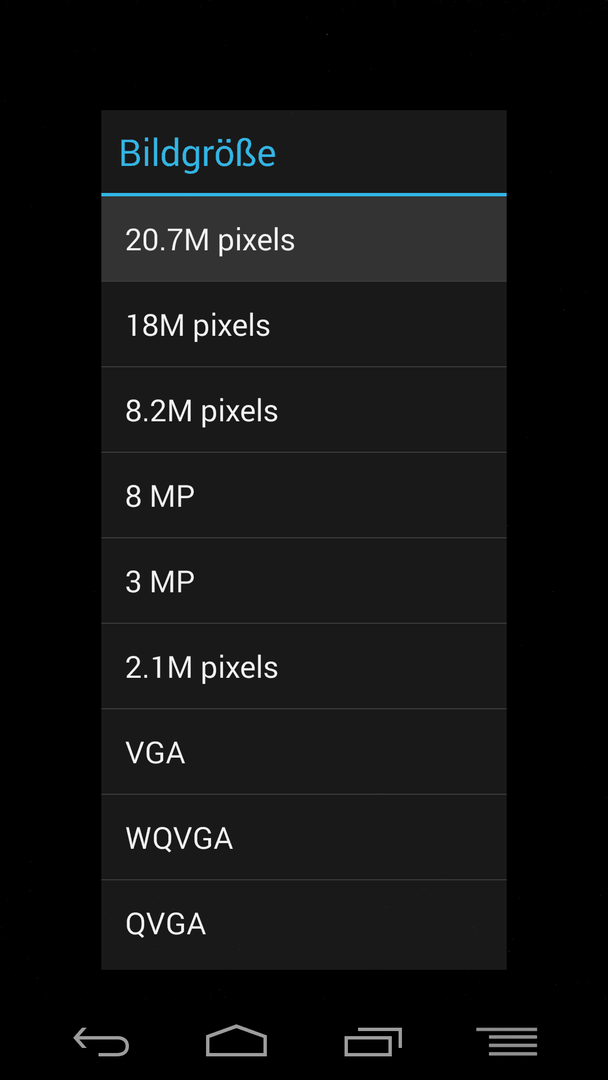Go back with the system back button
The height and width of the screenshot is (1080, 608).
pos(101,1041)
